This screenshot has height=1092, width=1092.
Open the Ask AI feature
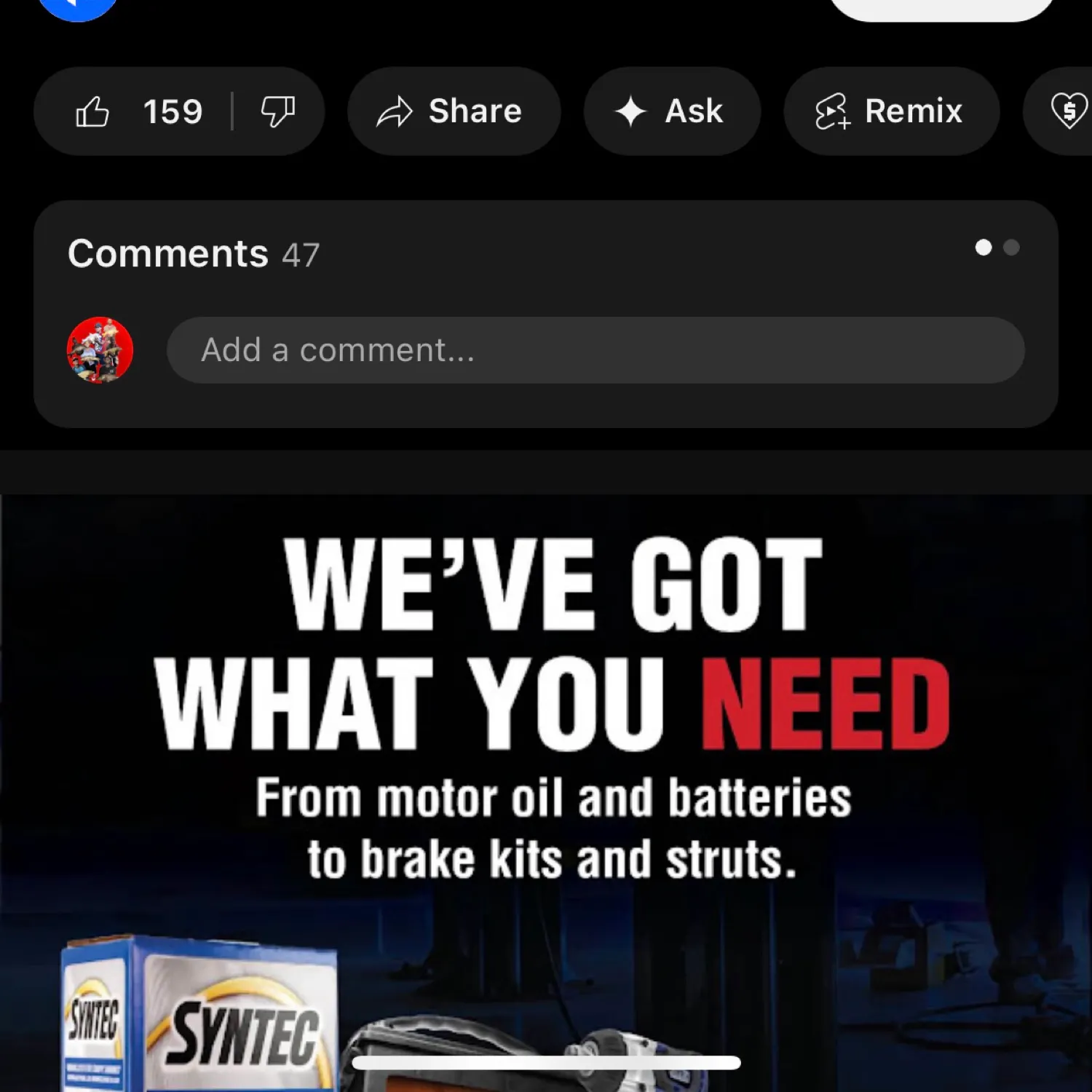pyautogui.click(x=671, y=111)
